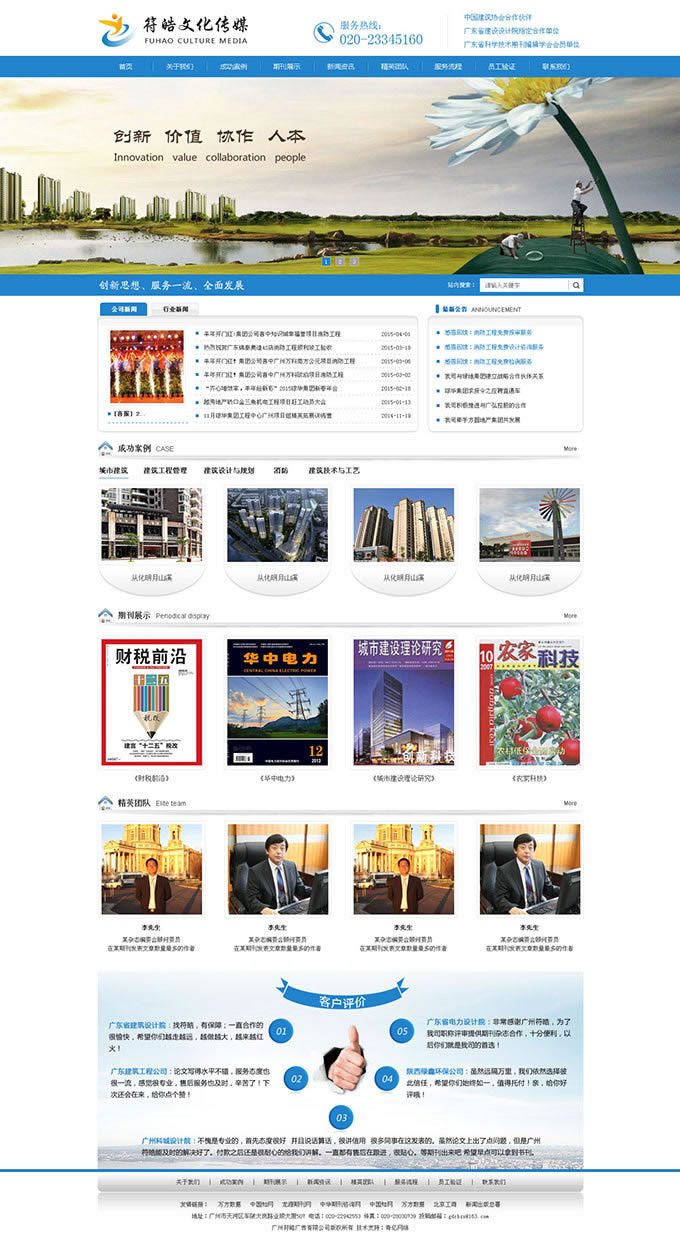Open 联系我们 in the top navigation bar
The height and width of the screenshot is (1240, 680).
pyautogui.click(x=556, y=66)
